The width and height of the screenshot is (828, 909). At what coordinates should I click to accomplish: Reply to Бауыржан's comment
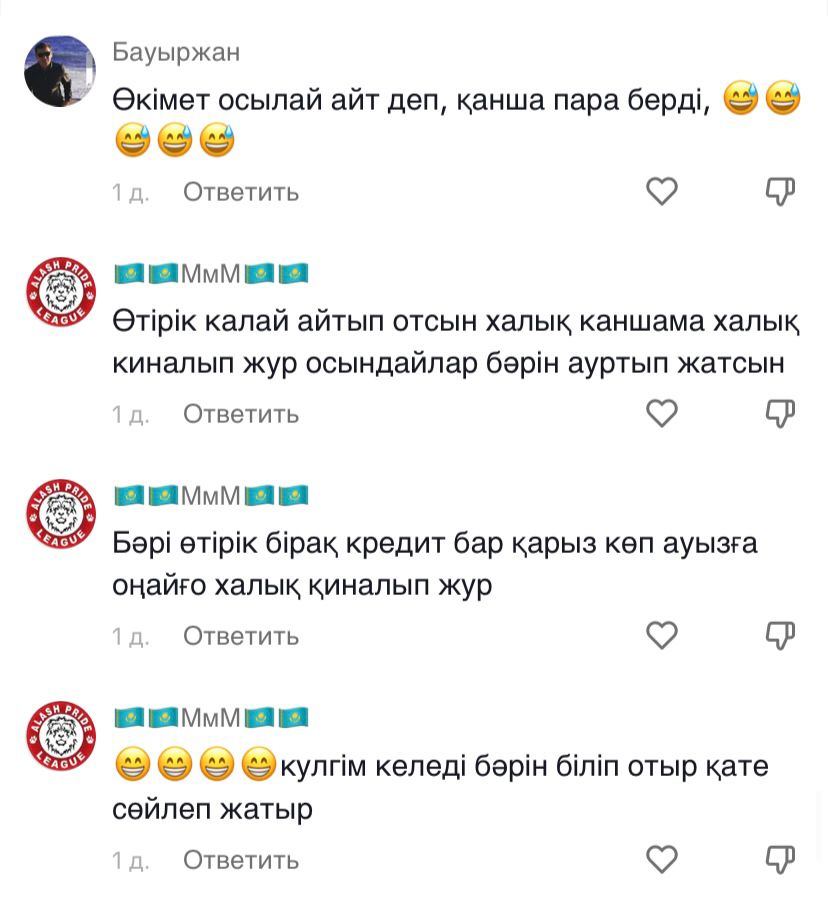click(x=240, y=192)
